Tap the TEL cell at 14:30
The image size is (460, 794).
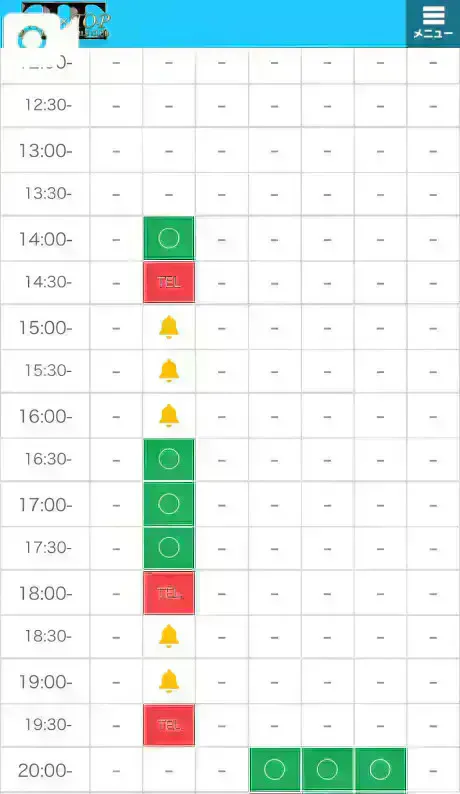click(x=169, y=282)
